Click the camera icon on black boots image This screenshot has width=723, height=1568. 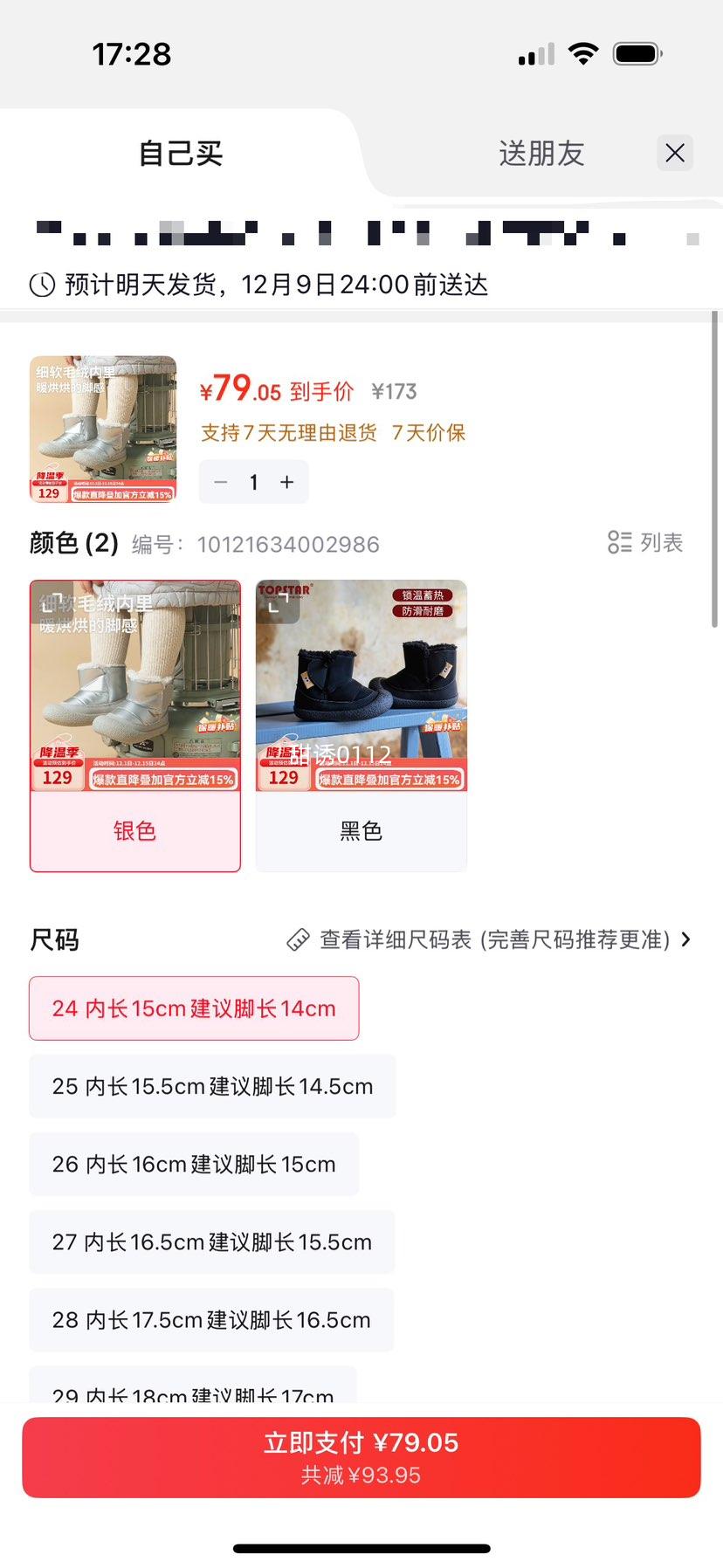coord(279,604)
